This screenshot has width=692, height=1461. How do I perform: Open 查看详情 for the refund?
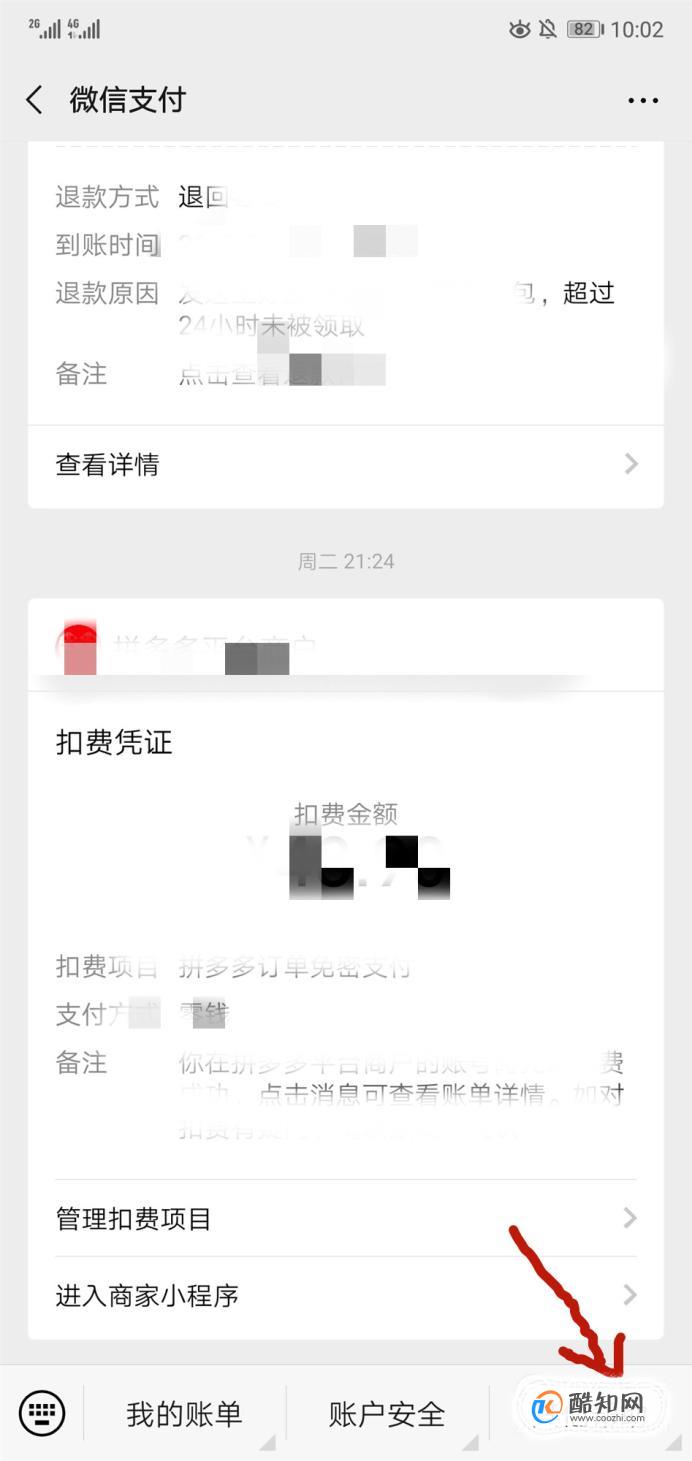click(x=345, y=465)
